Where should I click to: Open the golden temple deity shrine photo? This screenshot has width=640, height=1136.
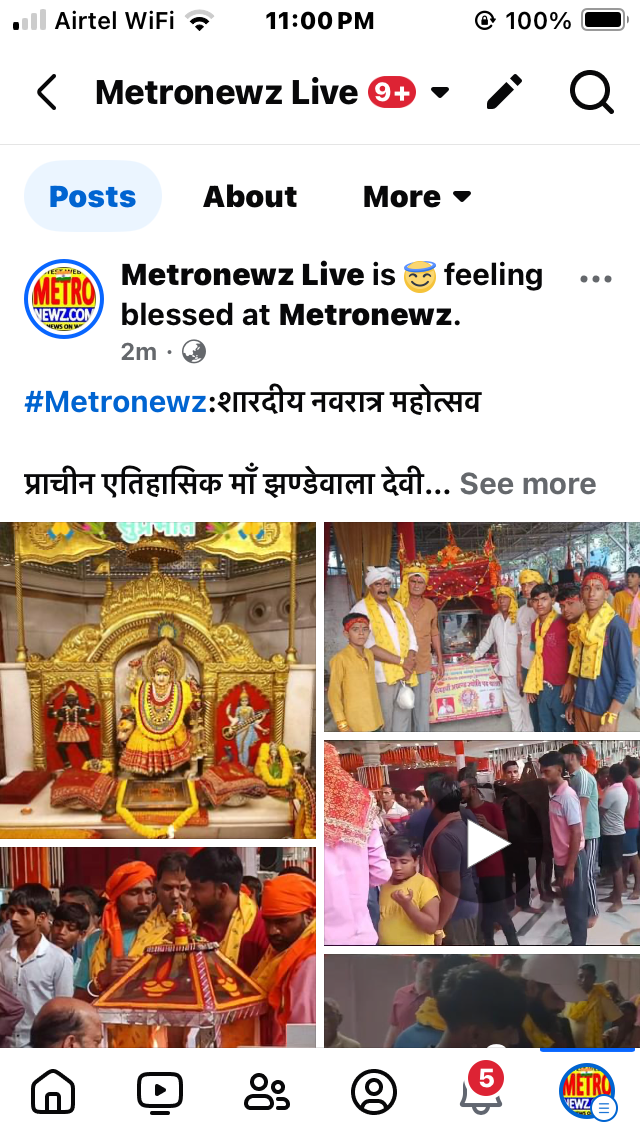pyautogui.click(x=158, y=680)
